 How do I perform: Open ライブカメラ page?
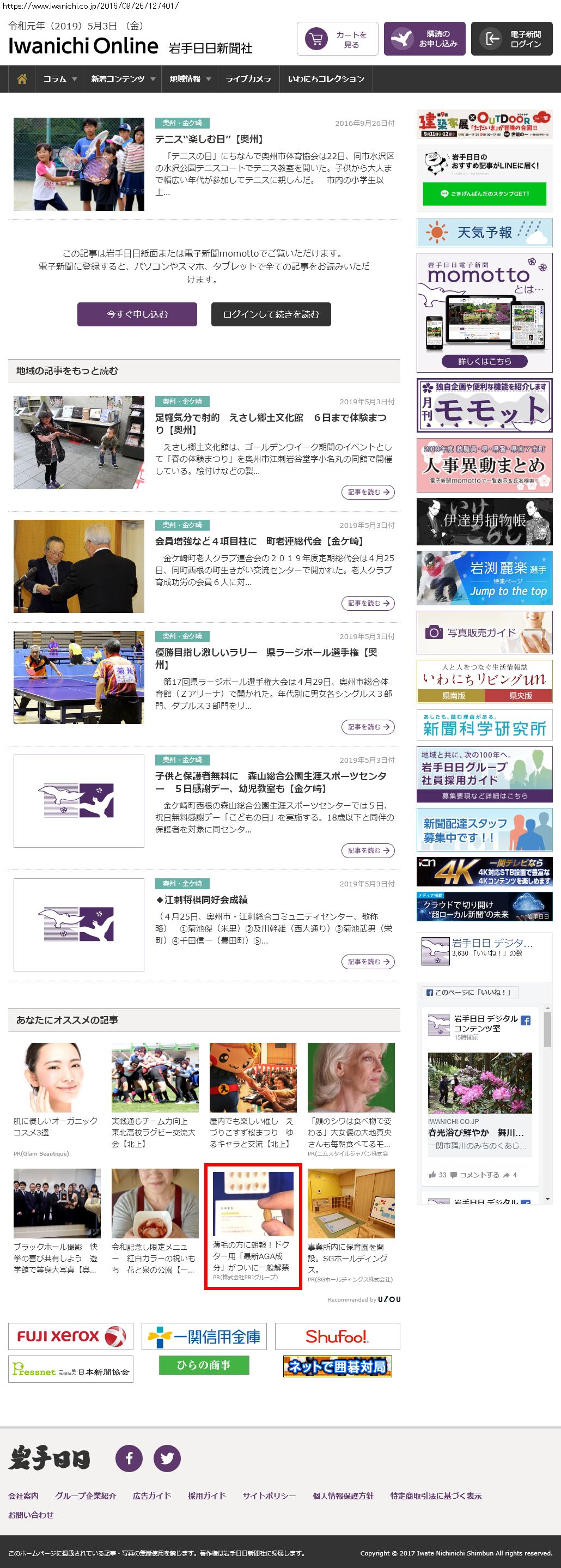tap(248, 79)
